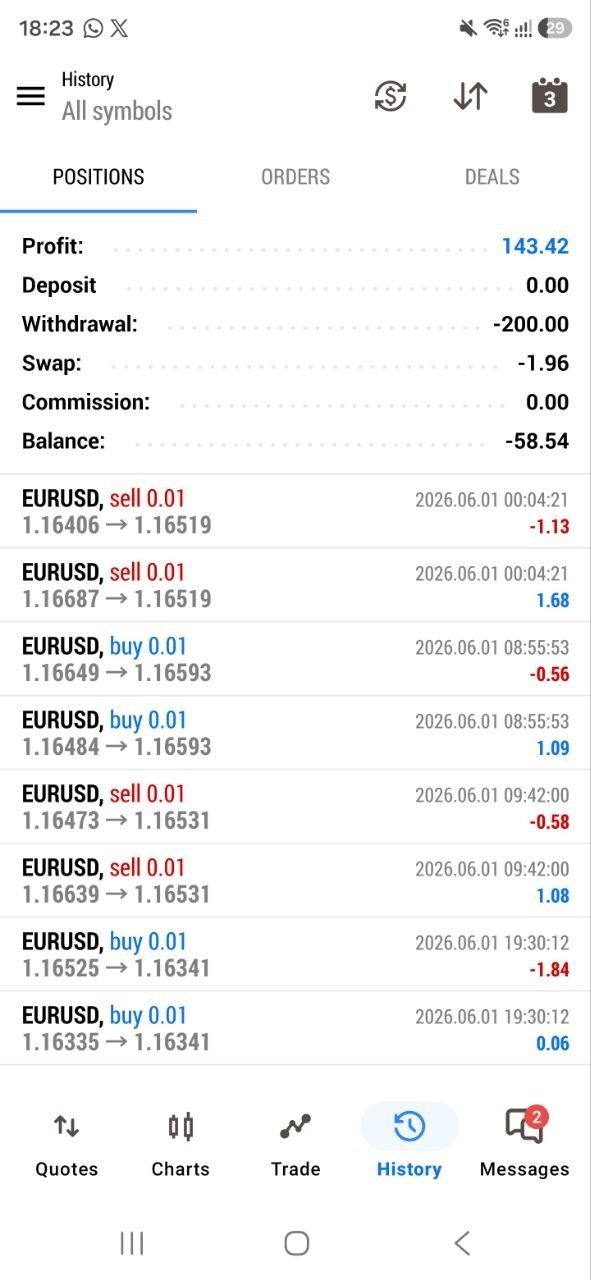
Task: Open the EURUSD sell position with 1.68 profit
Action: (x=295, y=585)
